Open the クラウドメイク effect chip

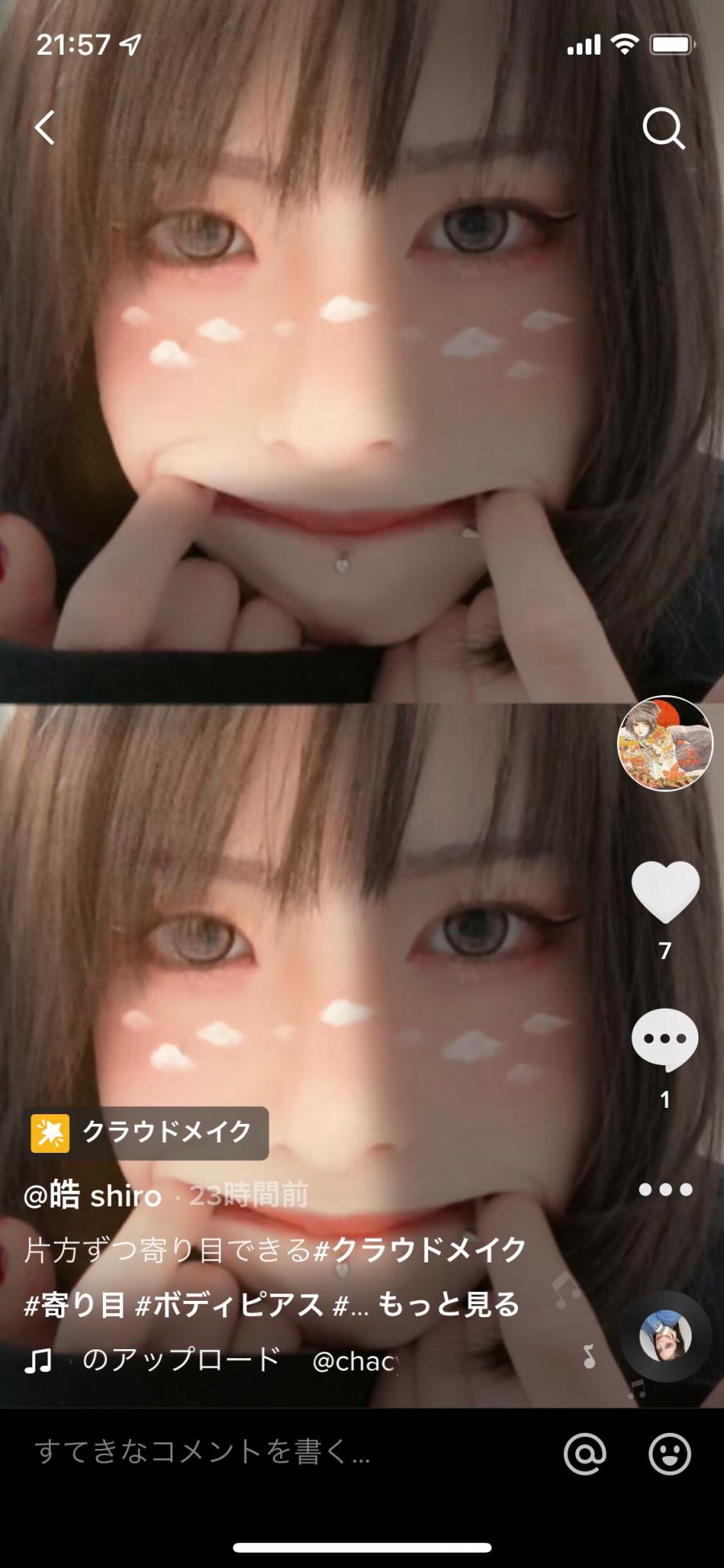(146, 1133)
